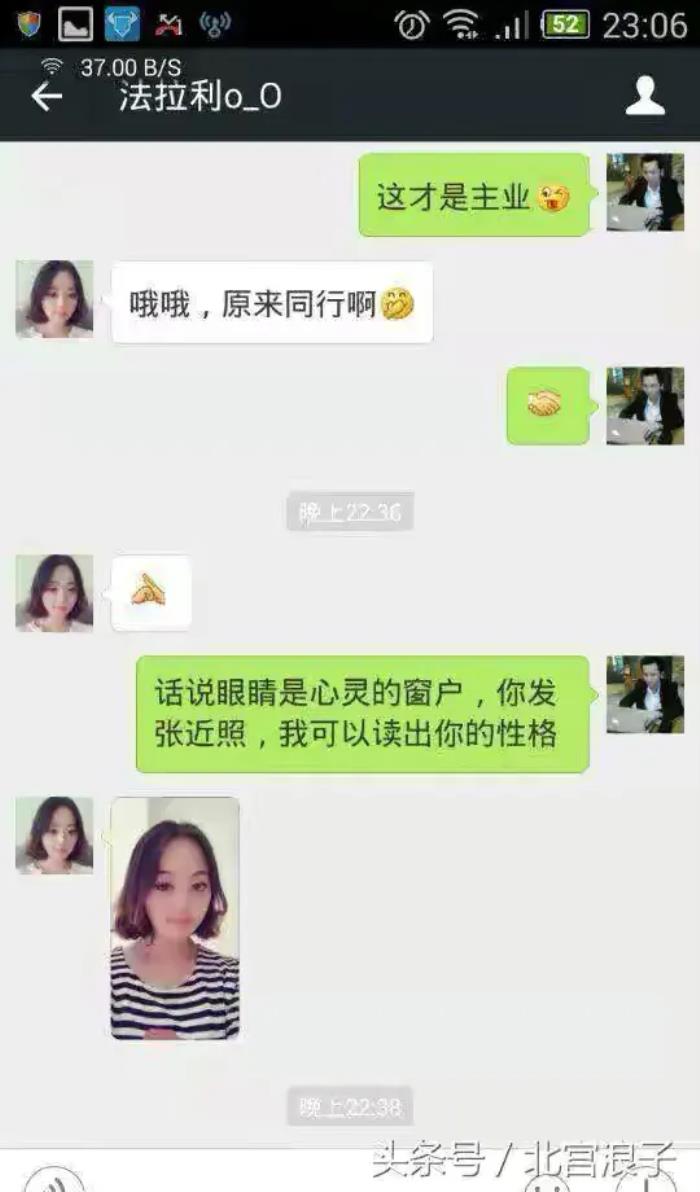Tap the avatar beside "这才是主业"
This screenshot has height=1192, width=700.
coord(645,192)
